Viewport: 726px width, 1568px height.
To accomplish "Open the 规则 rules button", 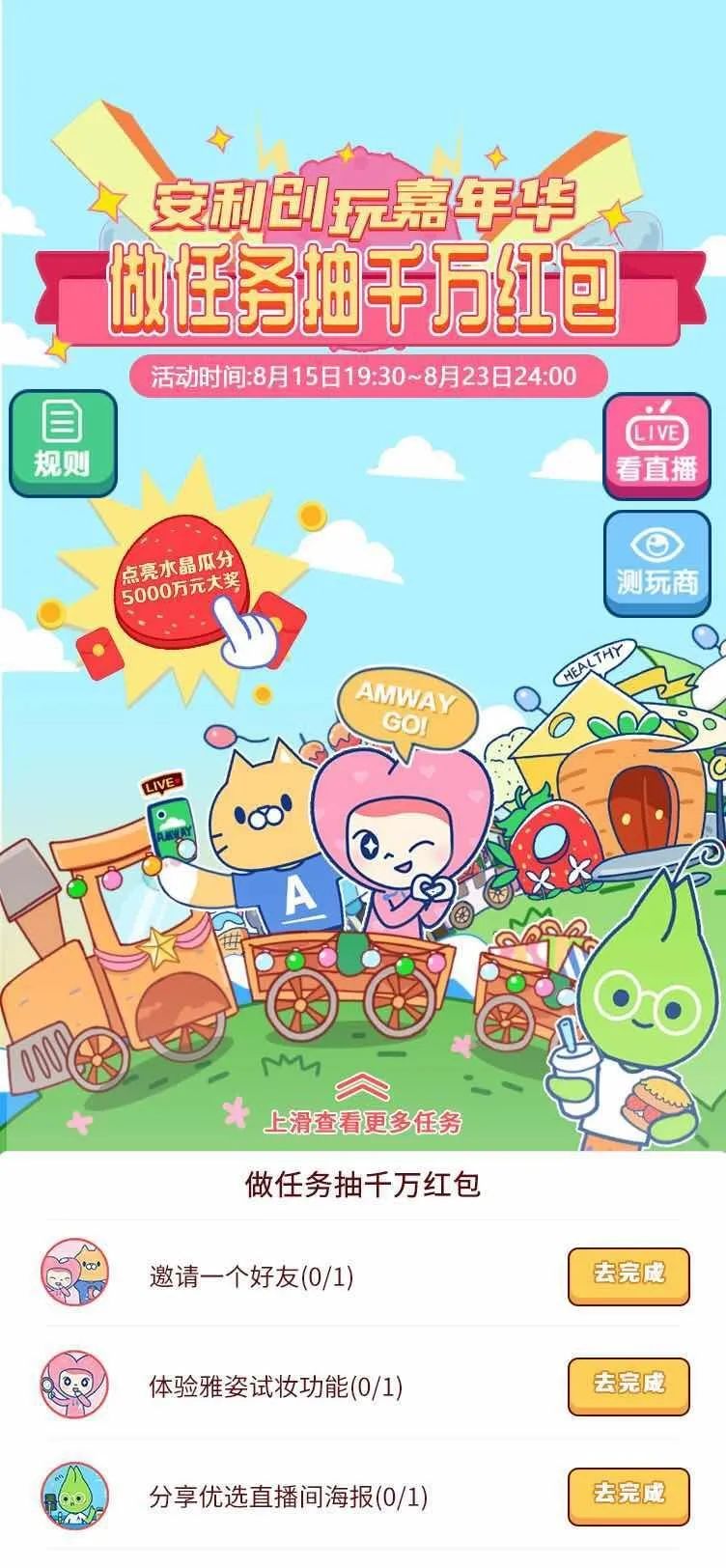I will tap(63, 443).
